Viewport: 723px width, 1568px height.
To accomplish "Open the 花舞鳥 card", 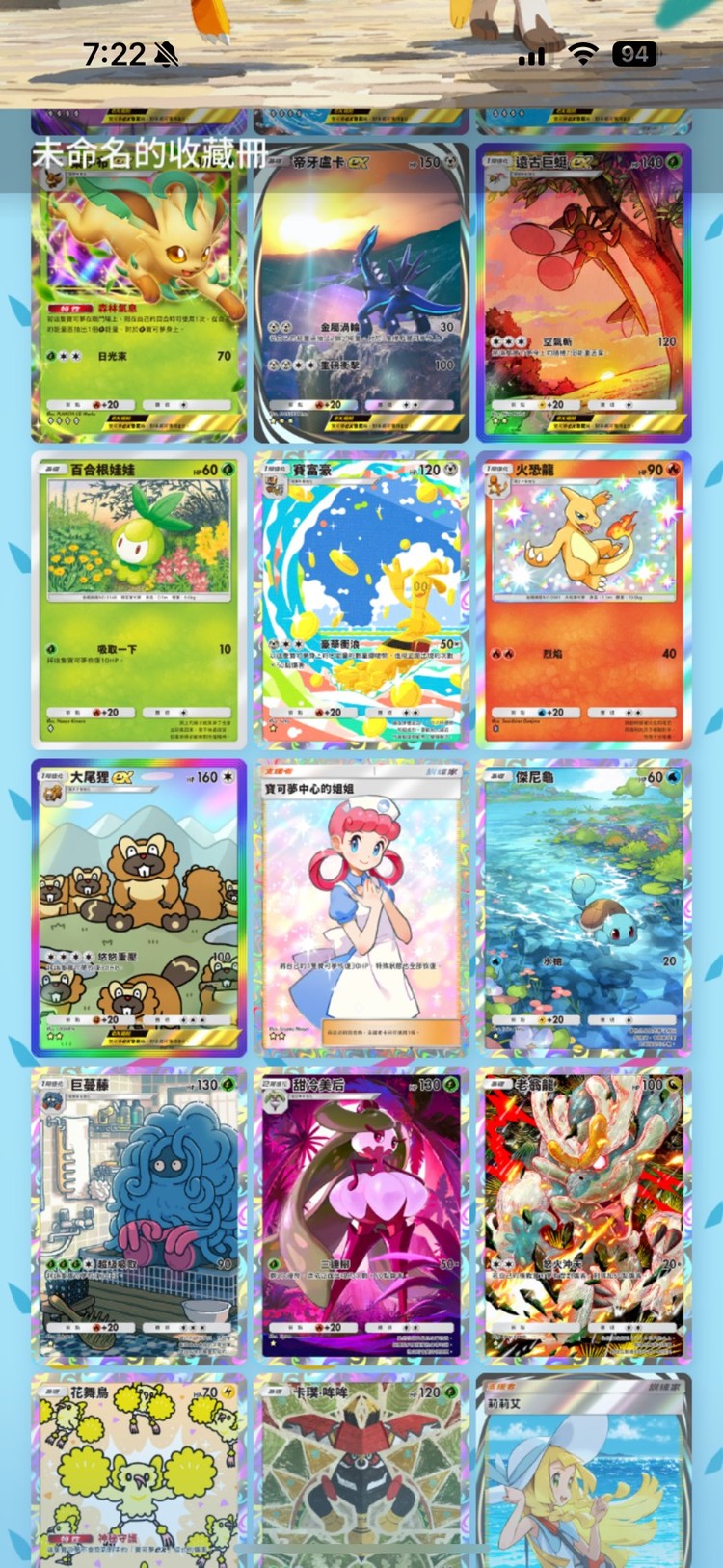I will click(139, 1471).
